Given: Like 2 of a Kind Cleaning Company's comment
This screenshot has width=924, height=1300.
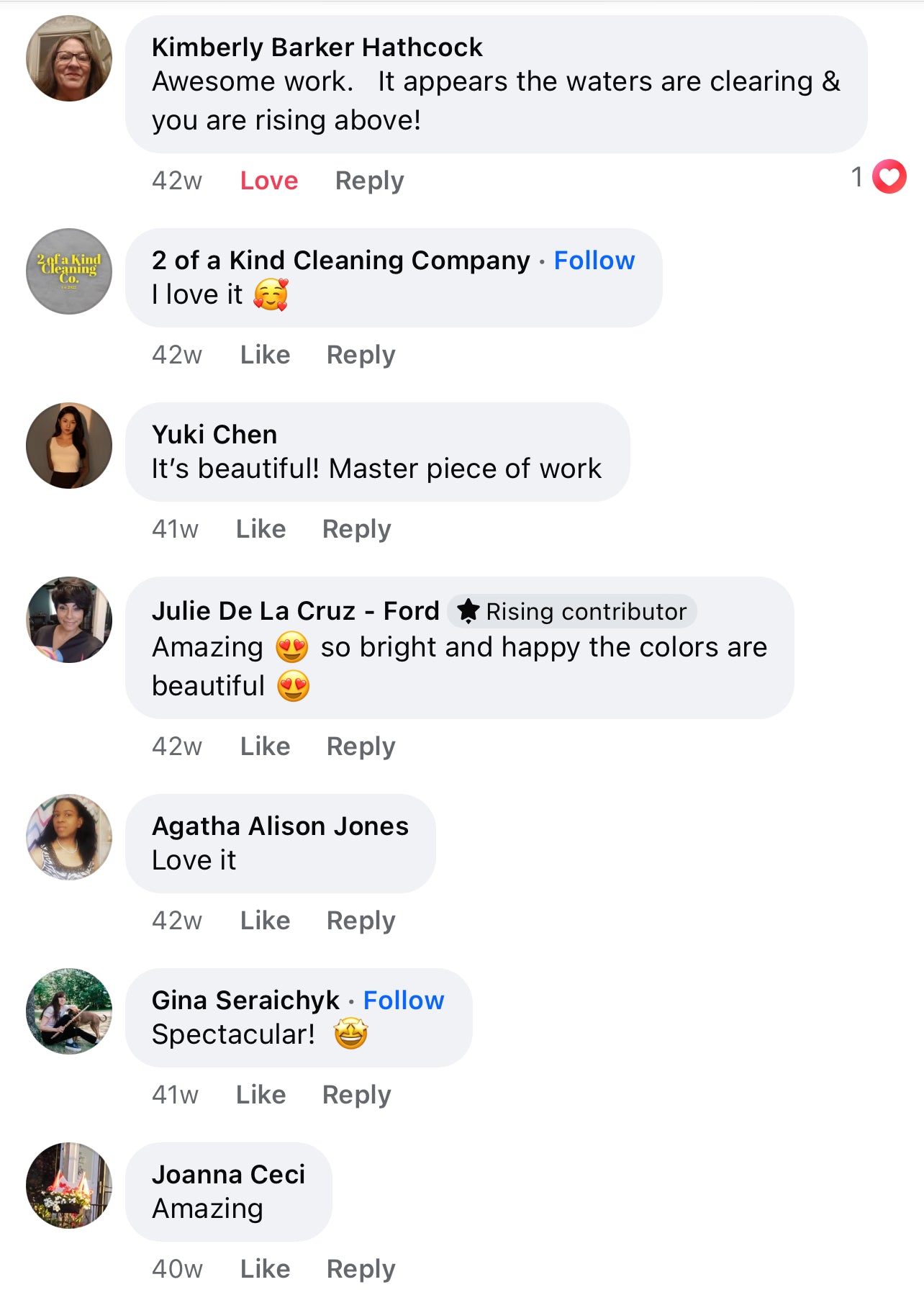Looking at the screenshot, I should [x=265, y=355].
